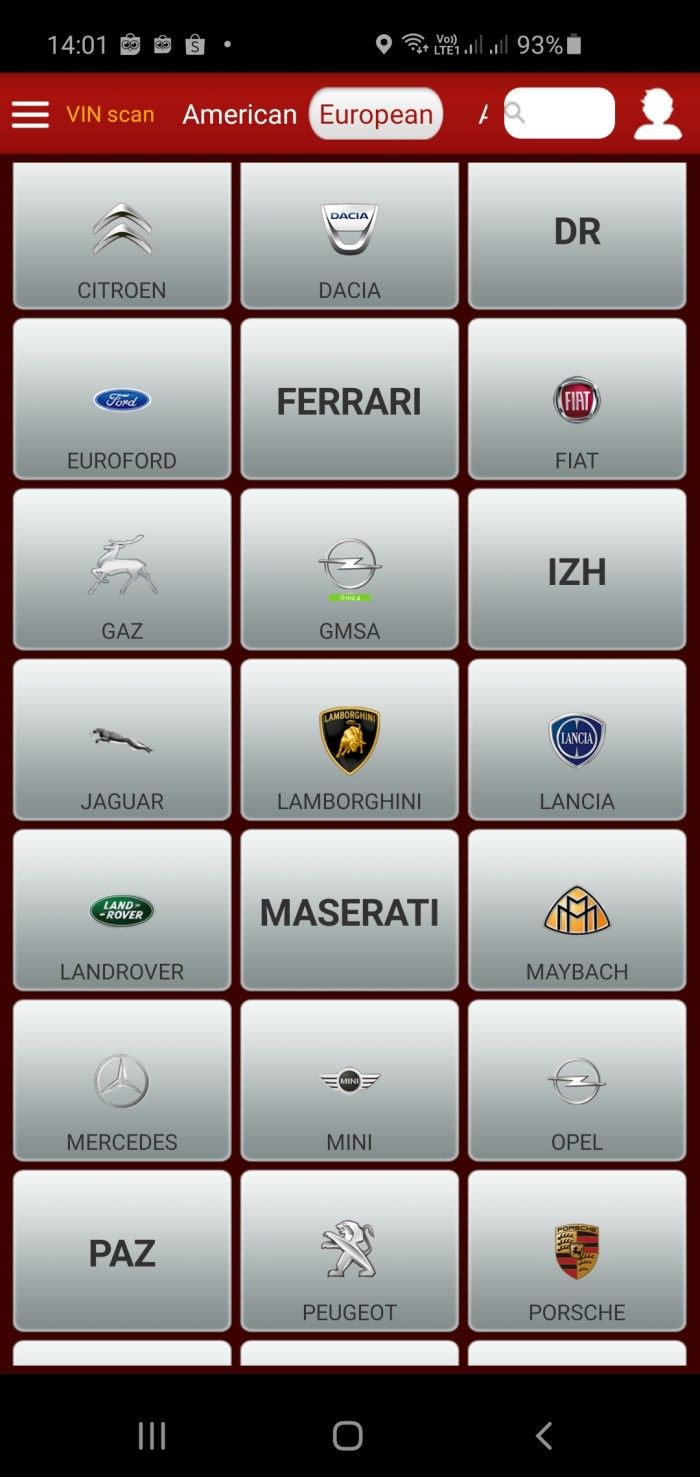Viewport: 700px width, 1477px height.
Task: Select the MASERATI tile
Action: (349, 910)
